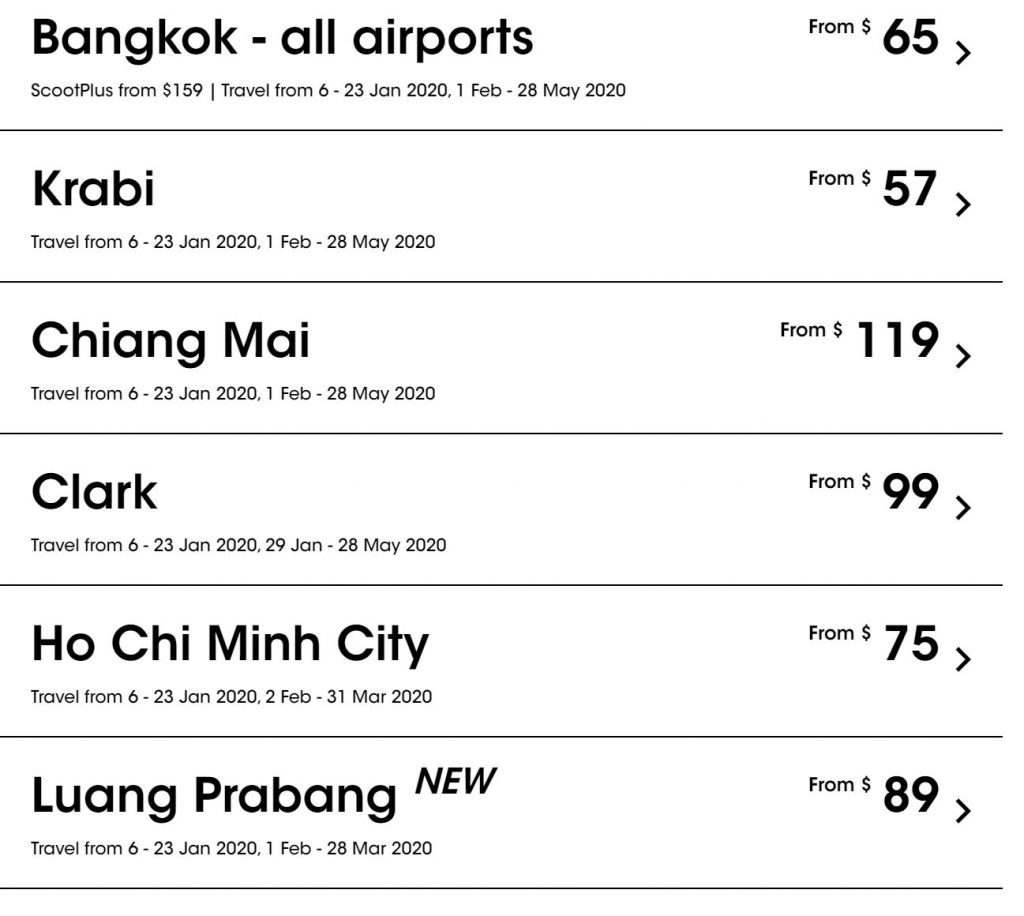Select the Krabi destination row
Image resolution: width=1024 pixels, height=916 pixels.
coord(94,190)
